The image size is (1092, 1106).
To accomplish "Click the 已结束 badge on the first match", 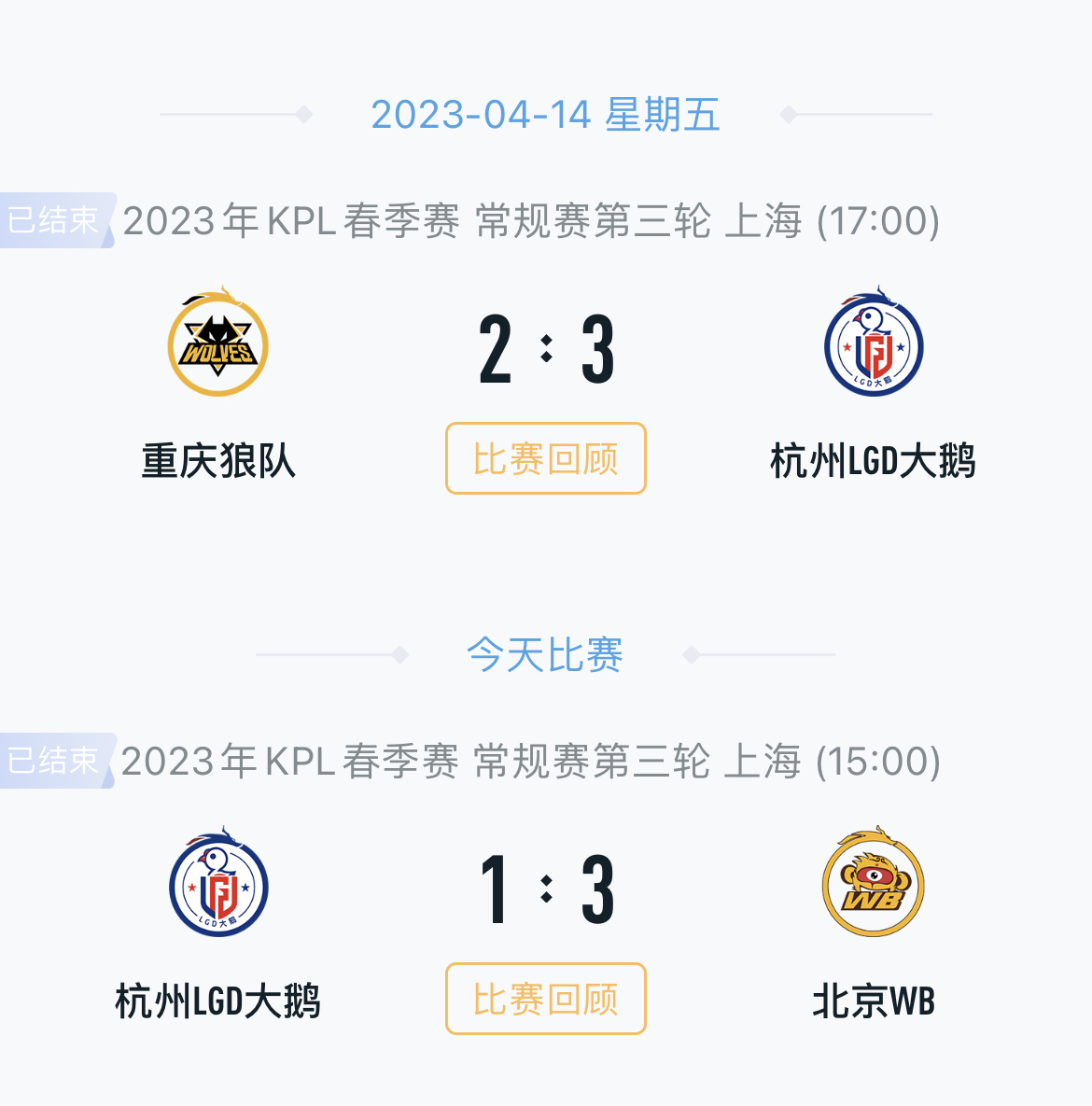I will (51, 215).
